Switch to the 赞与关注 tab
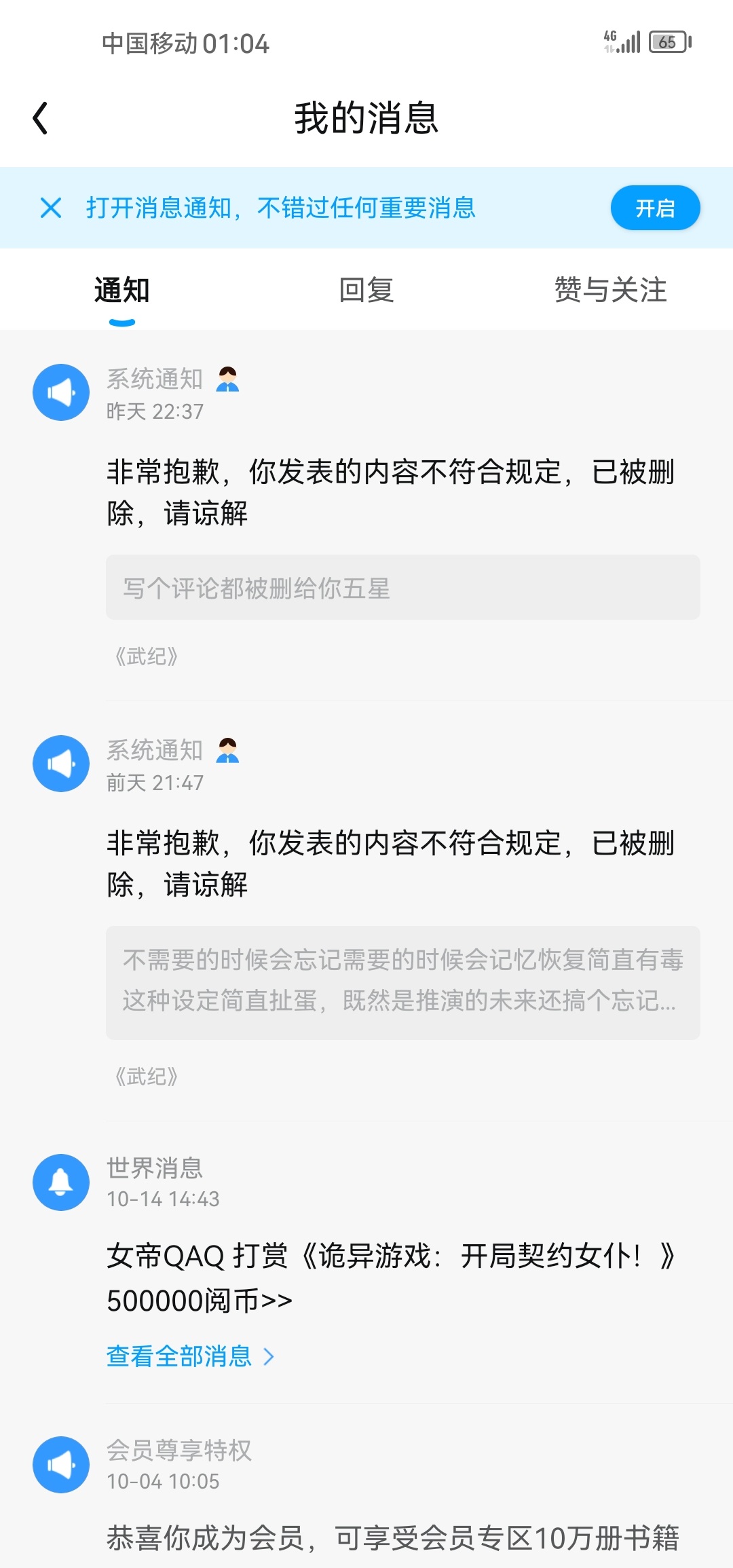The height and width of the screenshot is (1568, 733). point(610,290)
